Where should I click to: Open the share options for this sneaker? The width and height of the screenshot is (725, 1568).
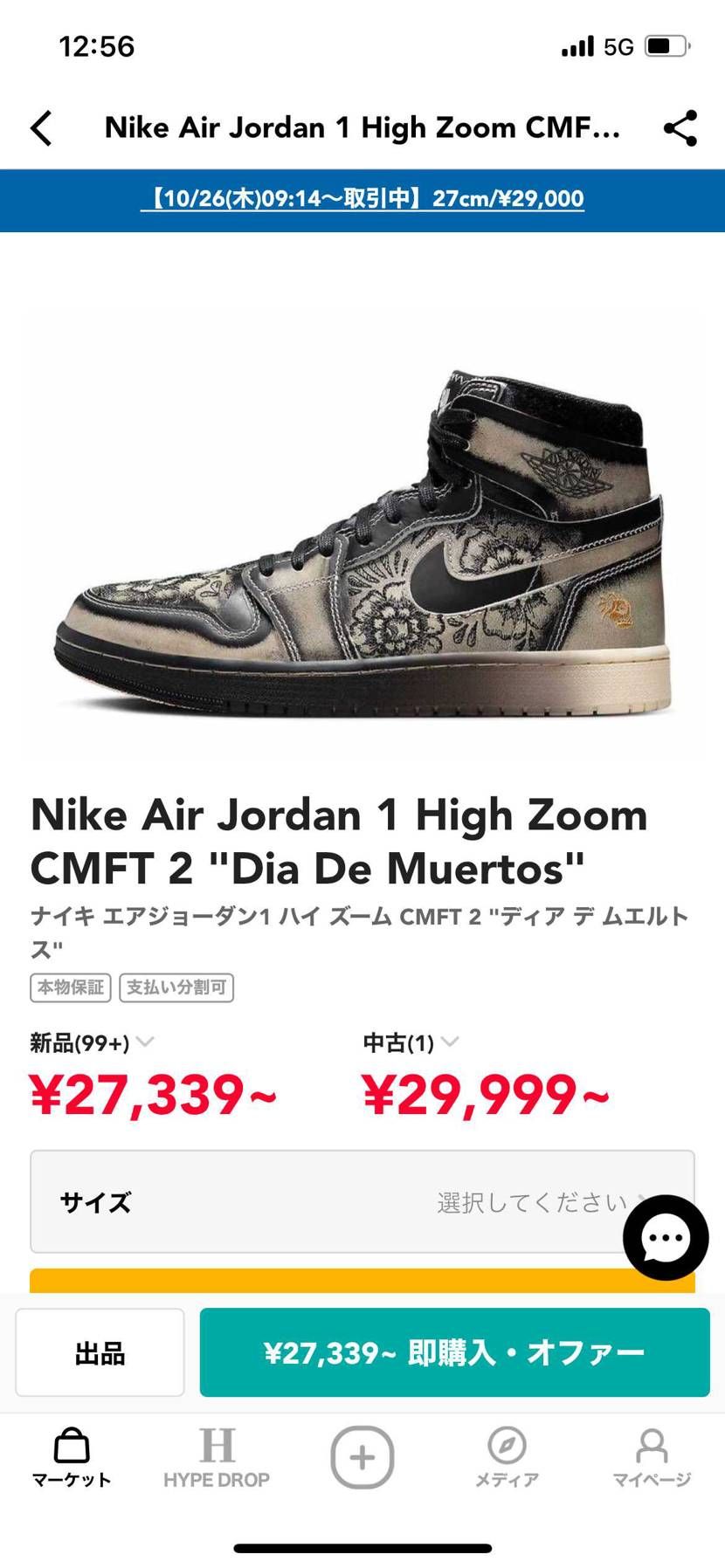[x=680, y=127]
